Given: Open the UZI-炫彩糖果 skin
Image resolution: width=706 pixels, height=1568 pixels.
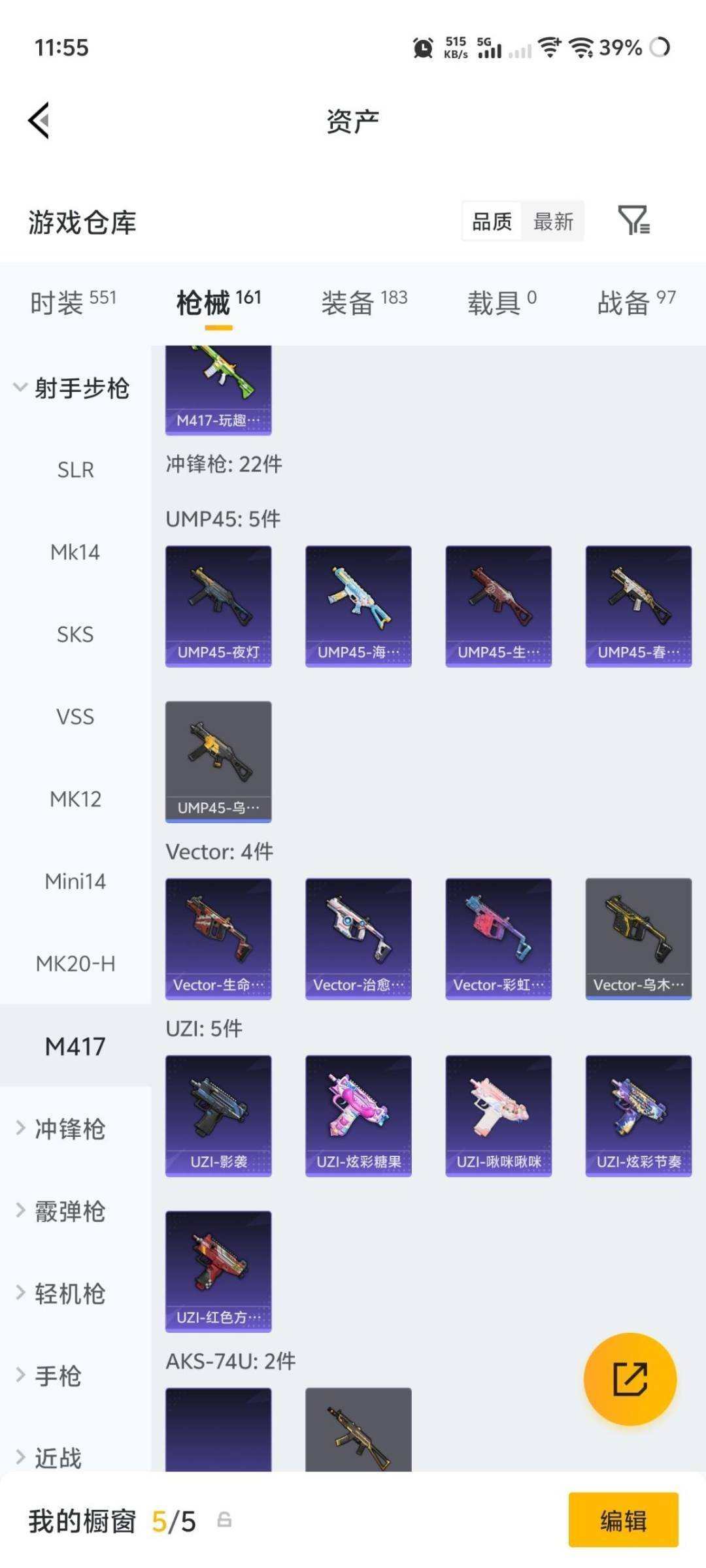Looking at the screenshot, I should [358, 1116].
